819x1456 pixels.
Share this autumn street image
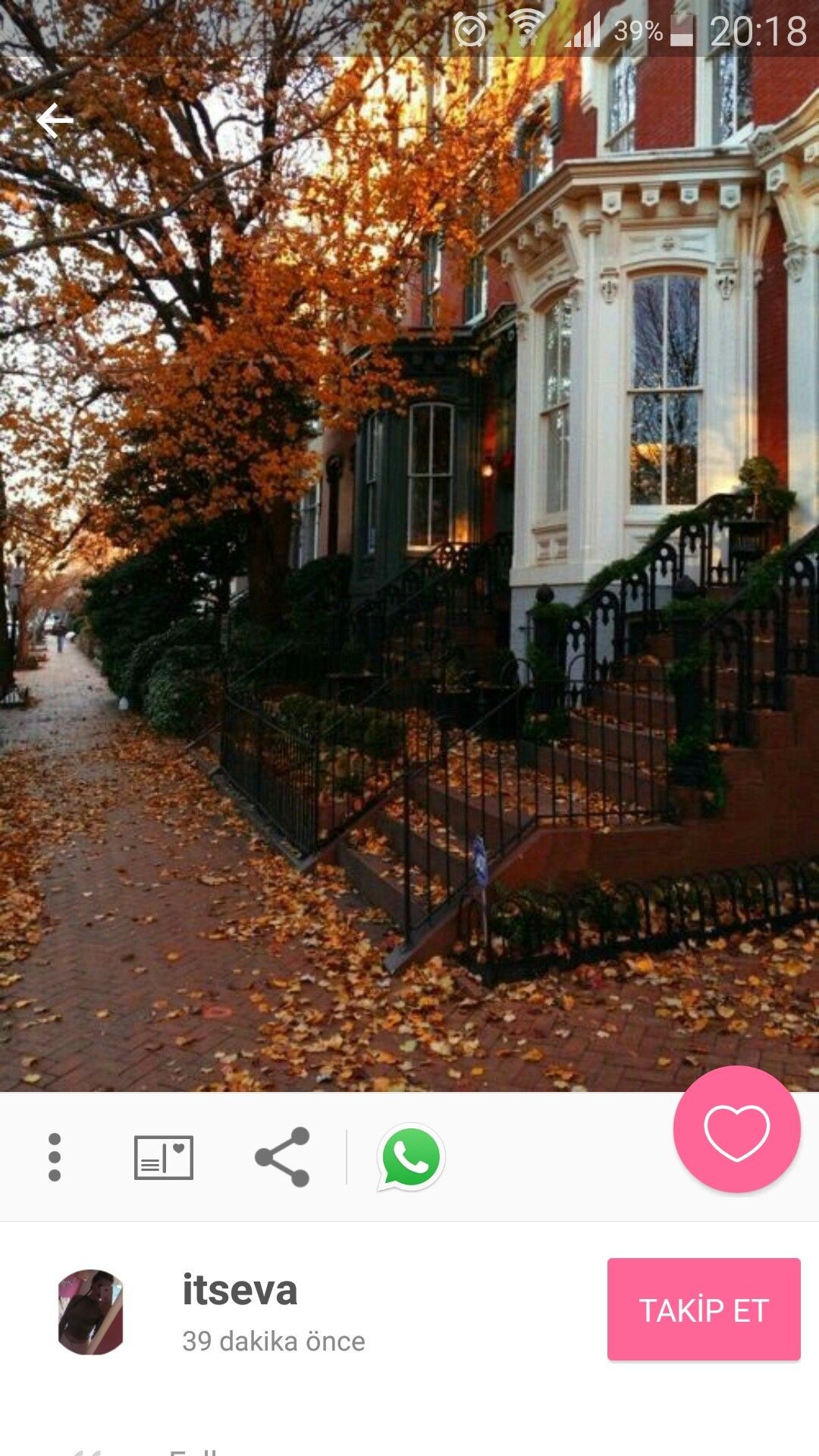282,1157
